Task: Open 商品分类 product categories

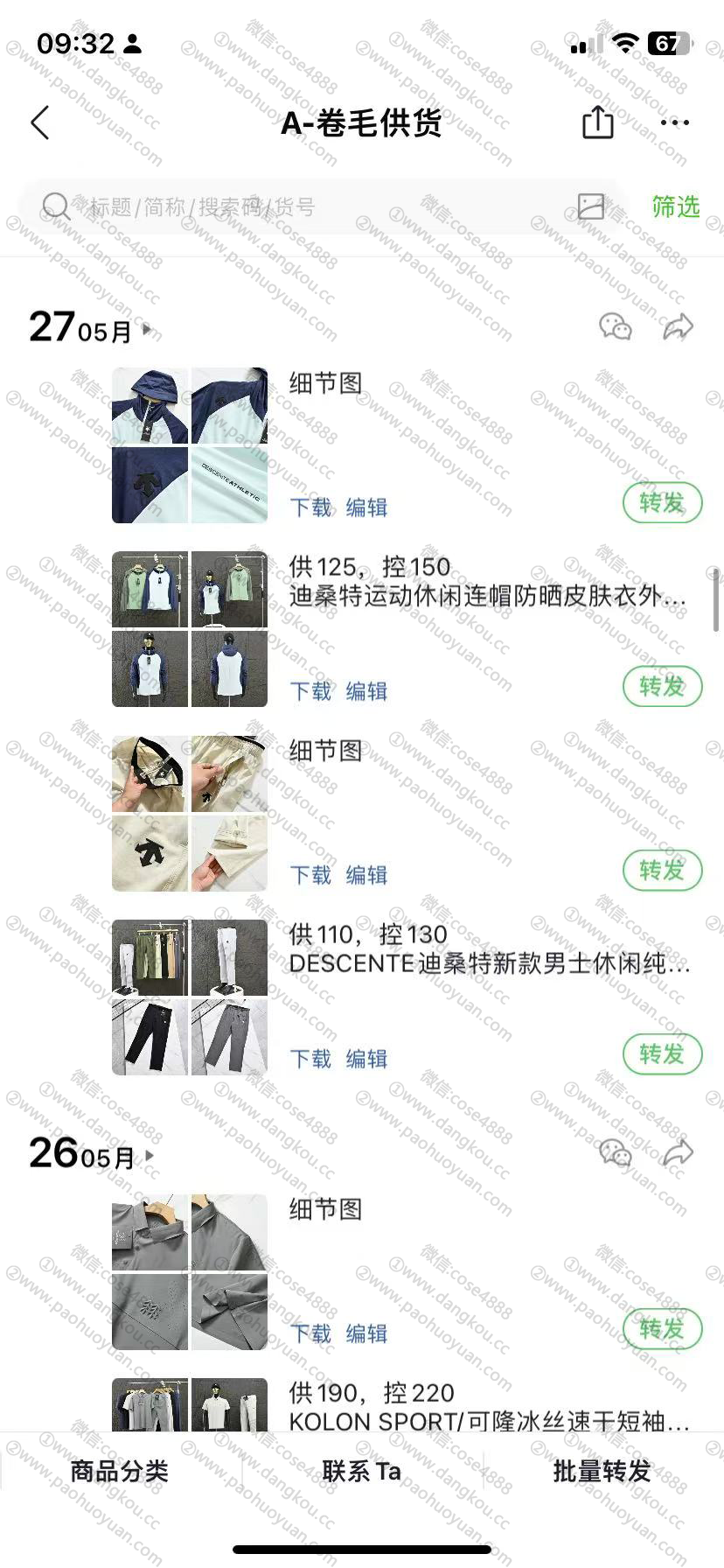Action: click(120, 1471)
